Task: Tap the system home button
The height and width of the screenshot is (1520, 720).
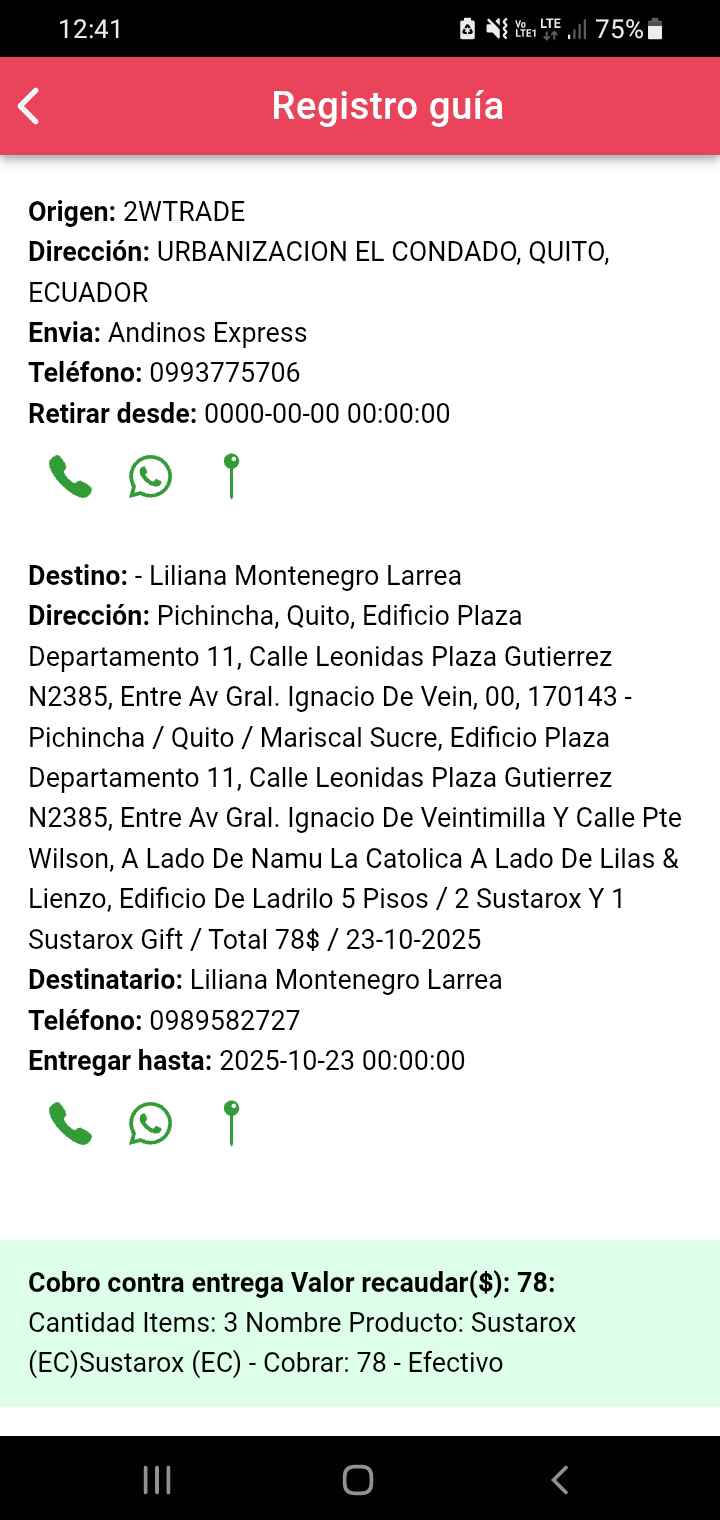Action: point(358,1480)
